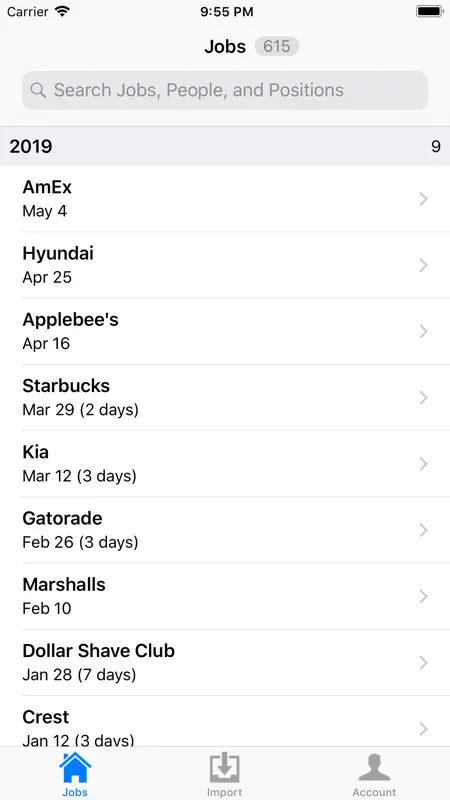The width and height of the screenshot is (450, 800).
Task: Open the Hyundai job entry
Action: tap(225, 265)
